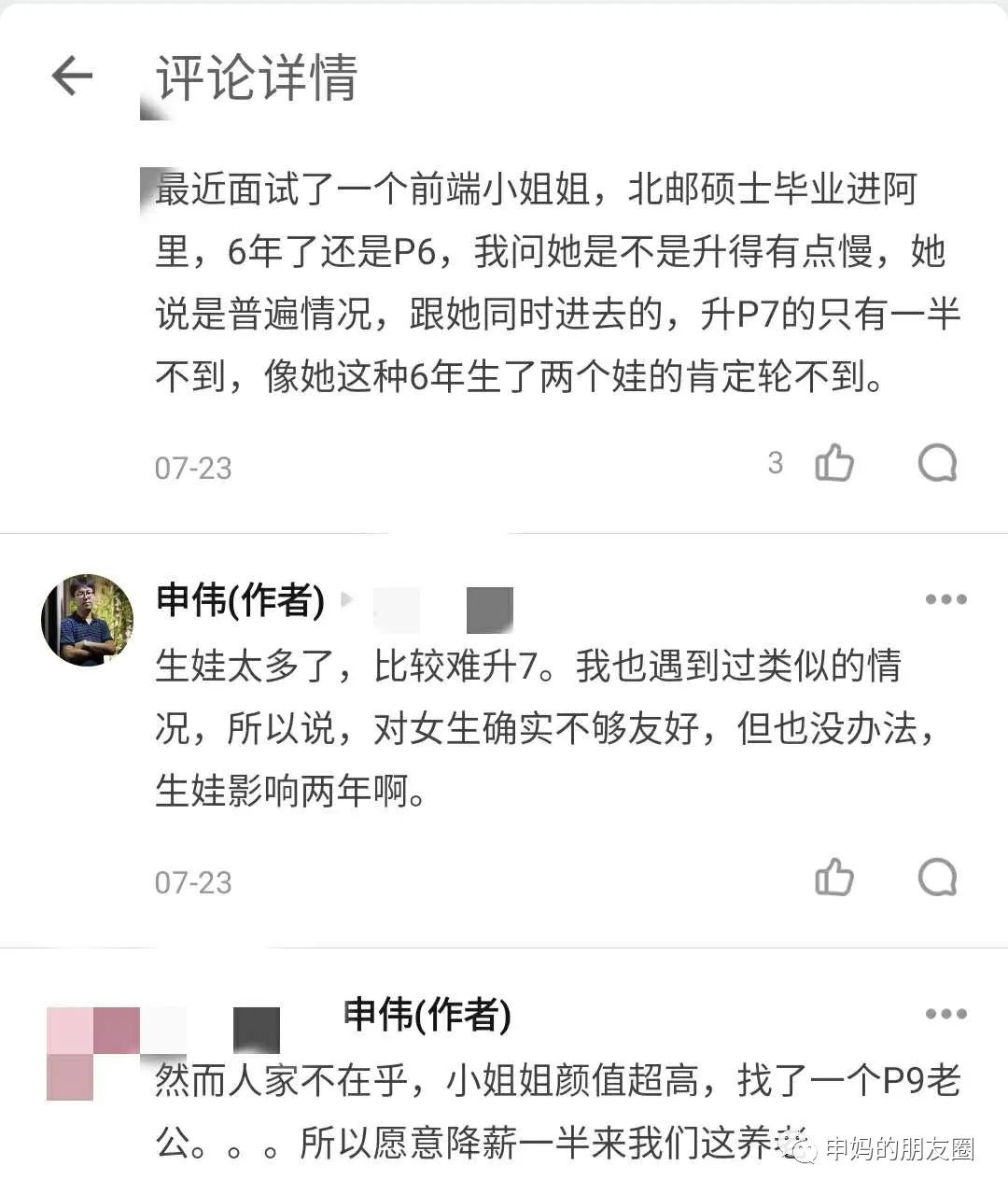Tap the gray badge icon beside 申伟(作者)
The width and height of the screenshot is (1008, 1194).
[489, 607]
